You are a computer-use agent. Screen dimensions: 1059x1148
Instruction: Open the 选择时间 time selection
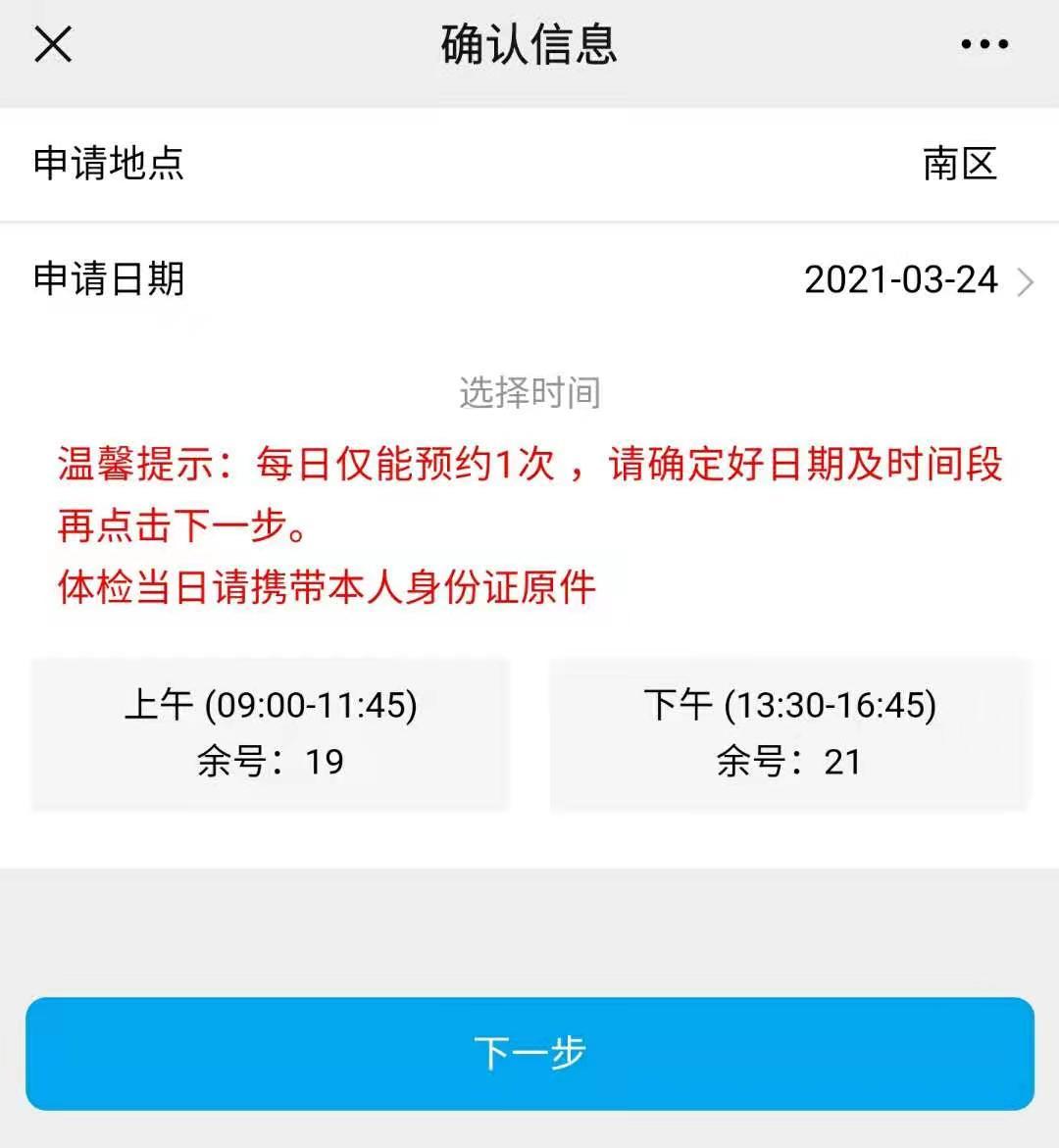pyautogui.click(x=529, y=392)
